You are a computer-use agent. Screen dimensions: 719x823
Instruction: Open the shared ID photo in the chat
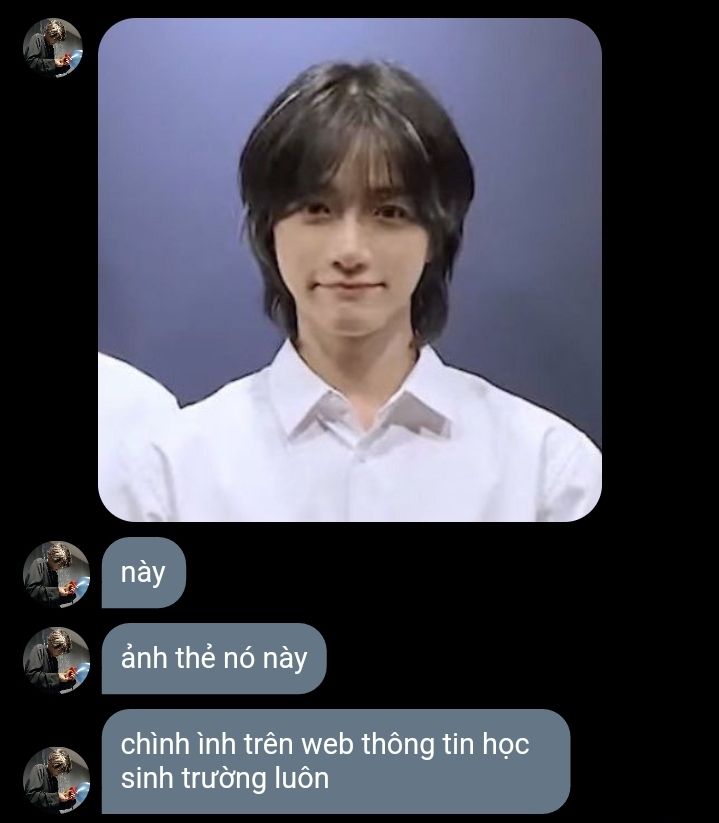[x=349, y=270]
